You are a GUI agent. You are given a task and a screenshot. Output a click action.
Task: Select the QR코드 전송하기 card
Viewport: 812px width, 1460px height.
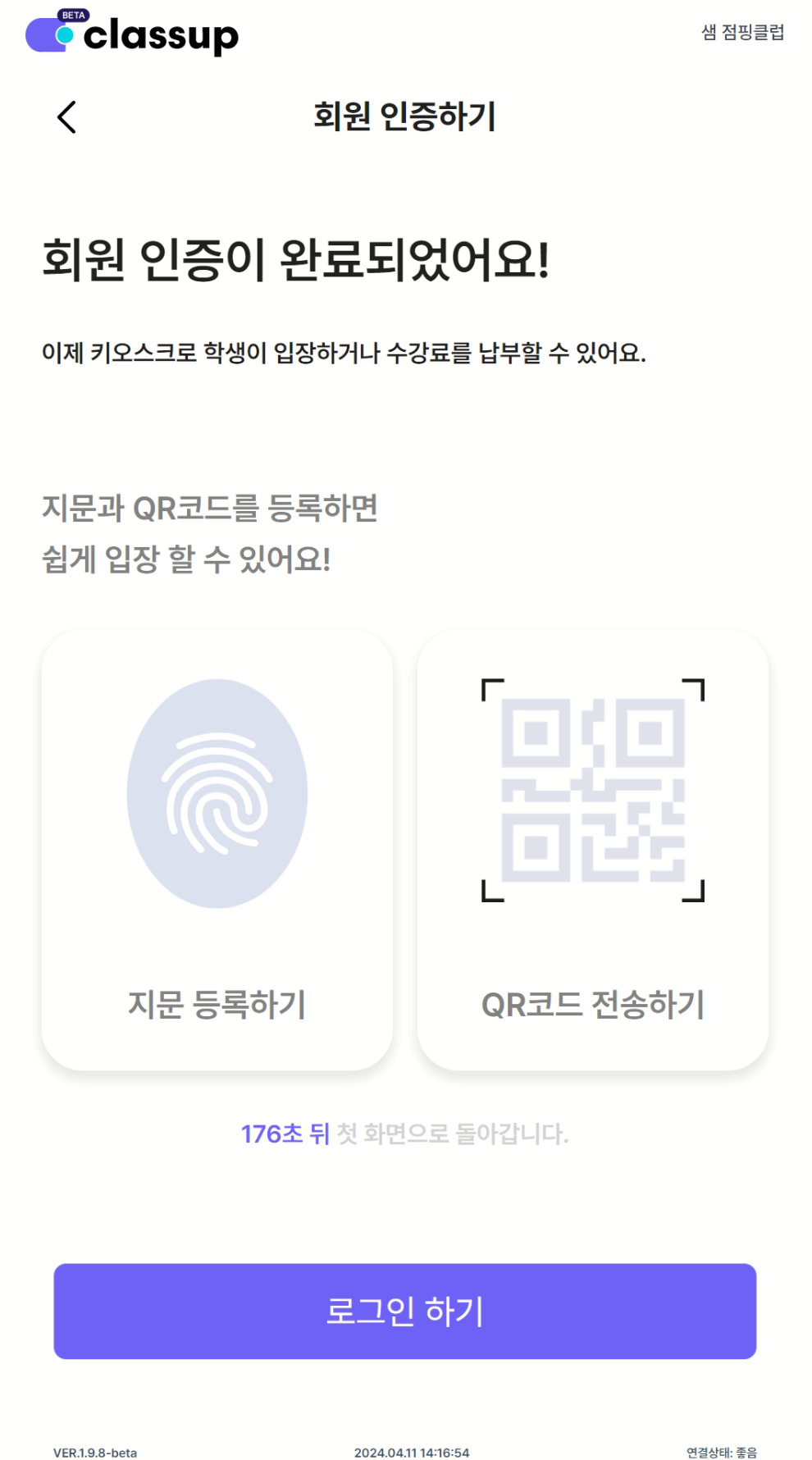coord(592,849)
